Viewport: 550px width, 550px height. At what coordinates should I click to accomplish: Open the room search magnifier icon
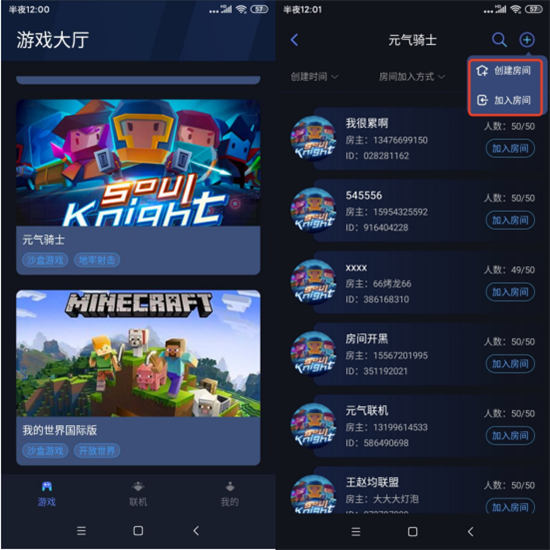(x=499, y=40)
